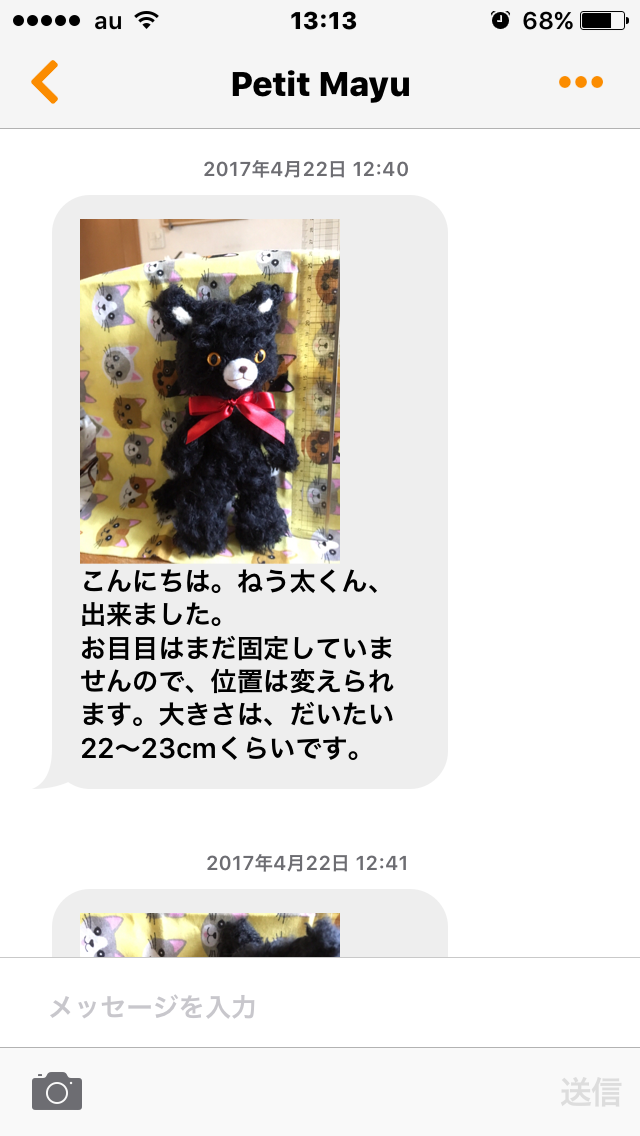Screen dimensions: 640x1136
Task: Open the photo sent at 12:41
Action: coord(210,934)
